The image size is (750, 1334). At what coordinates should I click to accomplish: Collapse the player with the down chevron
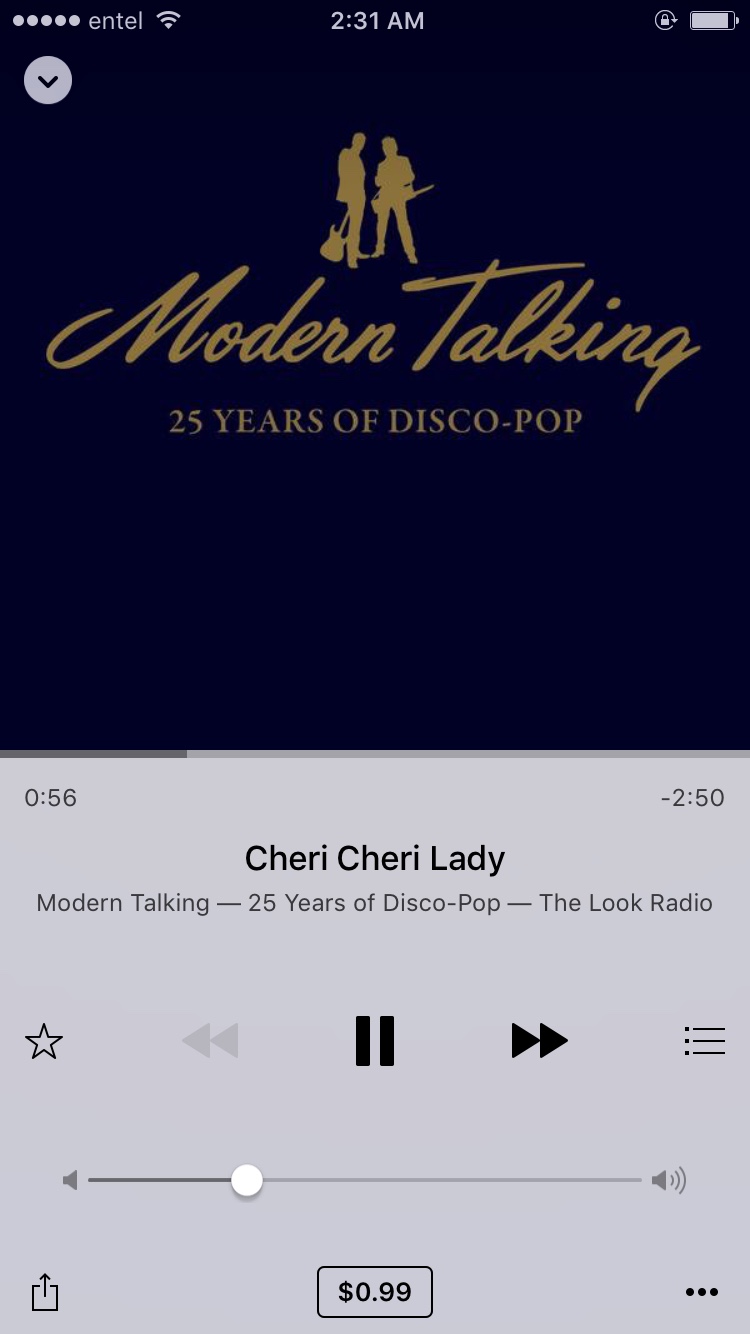point(48,80)
